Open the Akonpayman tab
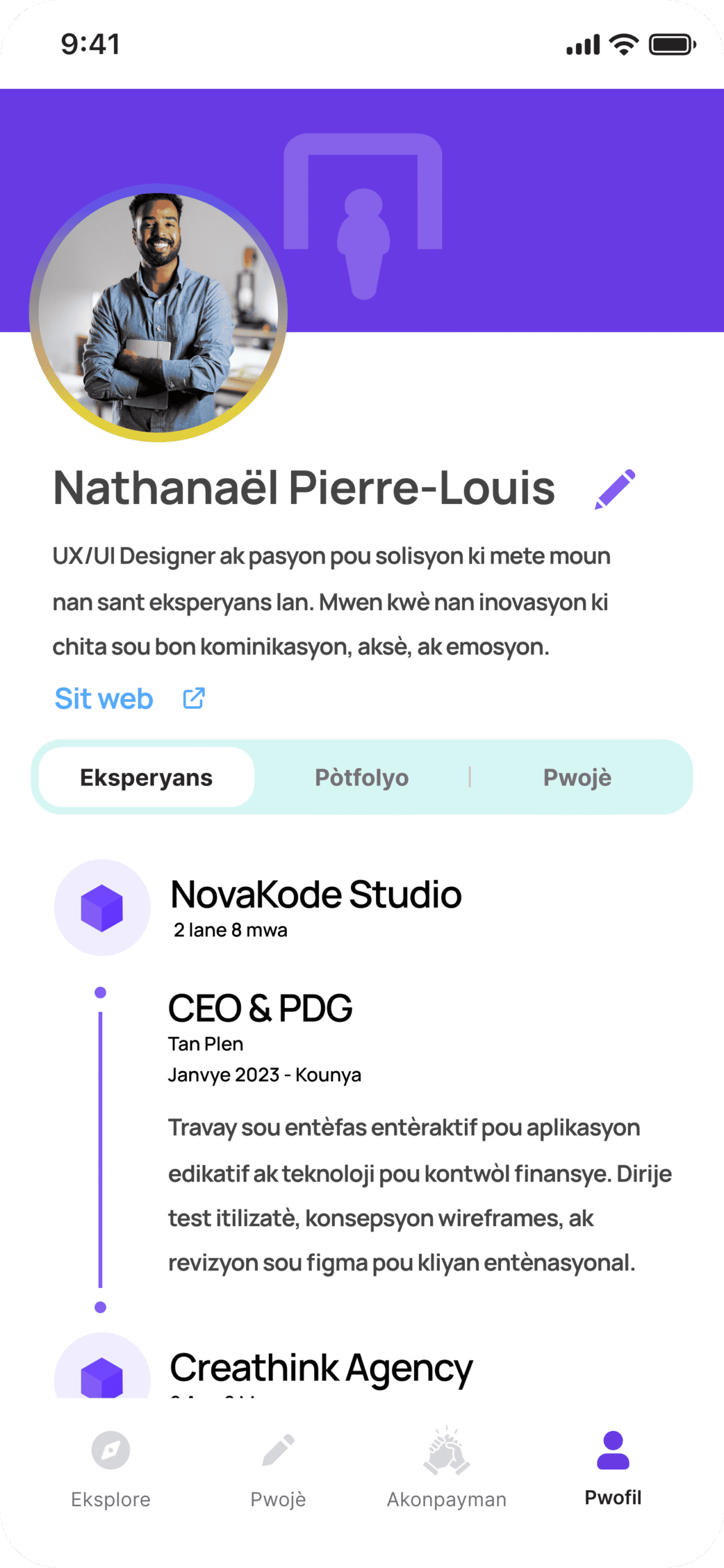 tap(447, 1467)
